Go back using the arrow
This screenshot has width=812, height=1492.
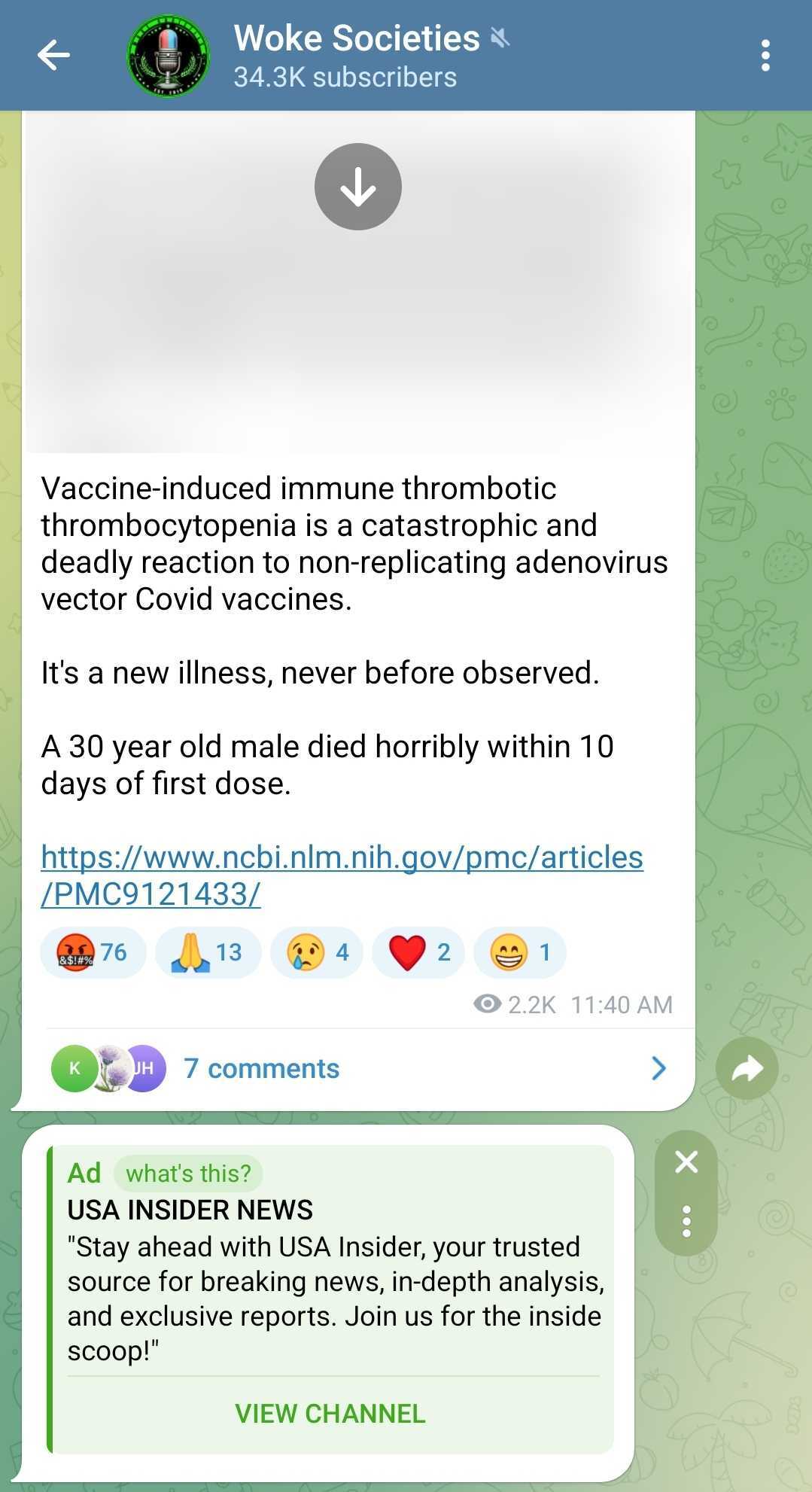tap(53, 56)
